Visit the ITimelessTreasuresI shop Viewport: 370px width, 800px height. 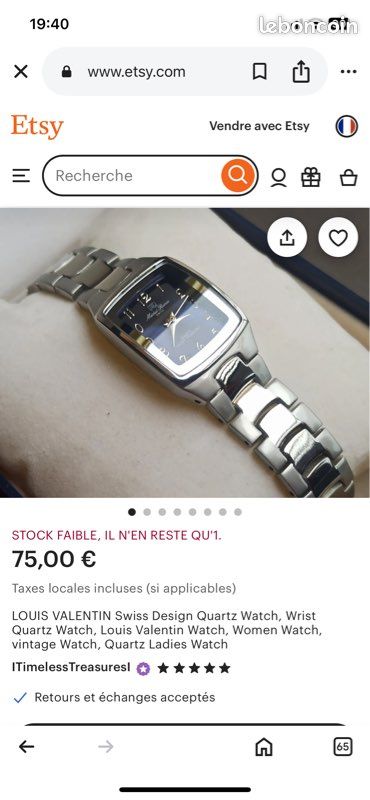pyautogui.click(x=71, y=668)
